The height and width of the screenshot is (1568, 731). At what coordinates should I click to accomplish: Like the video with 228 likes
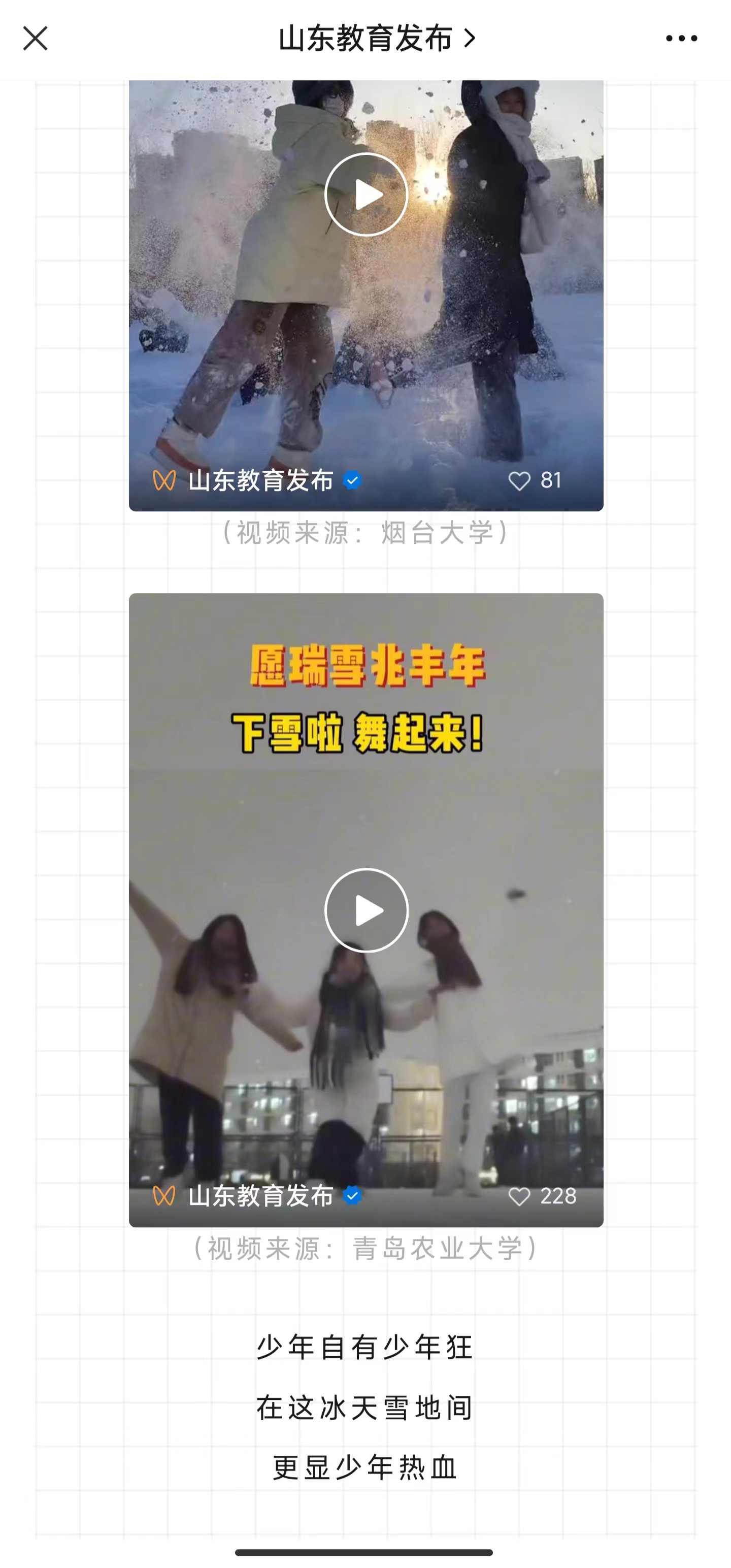pyautogui.click(x=519, y=1196)
